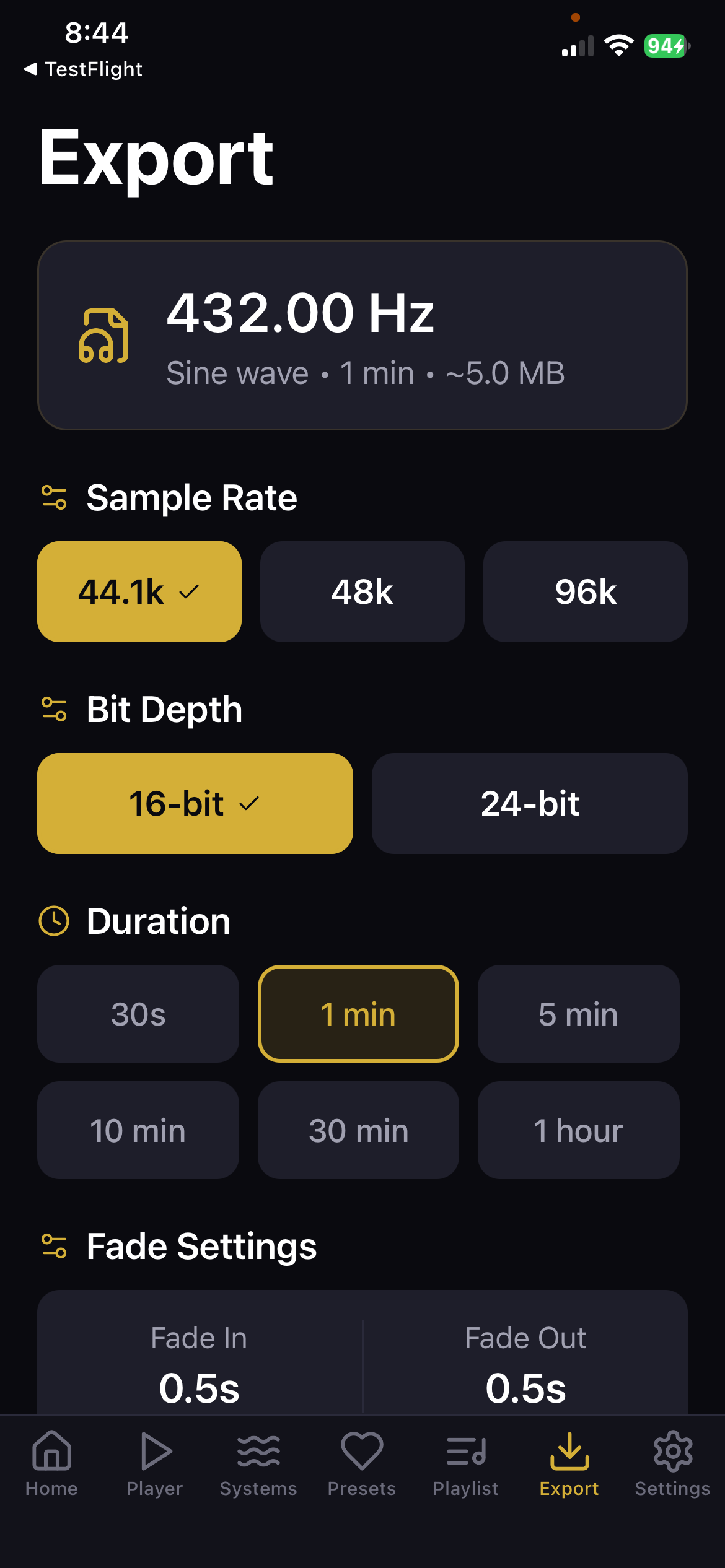Choose the 5 min duration
Image resolution: width=725 pixels, height=1568 pixels.
(x=578, y=1014)
